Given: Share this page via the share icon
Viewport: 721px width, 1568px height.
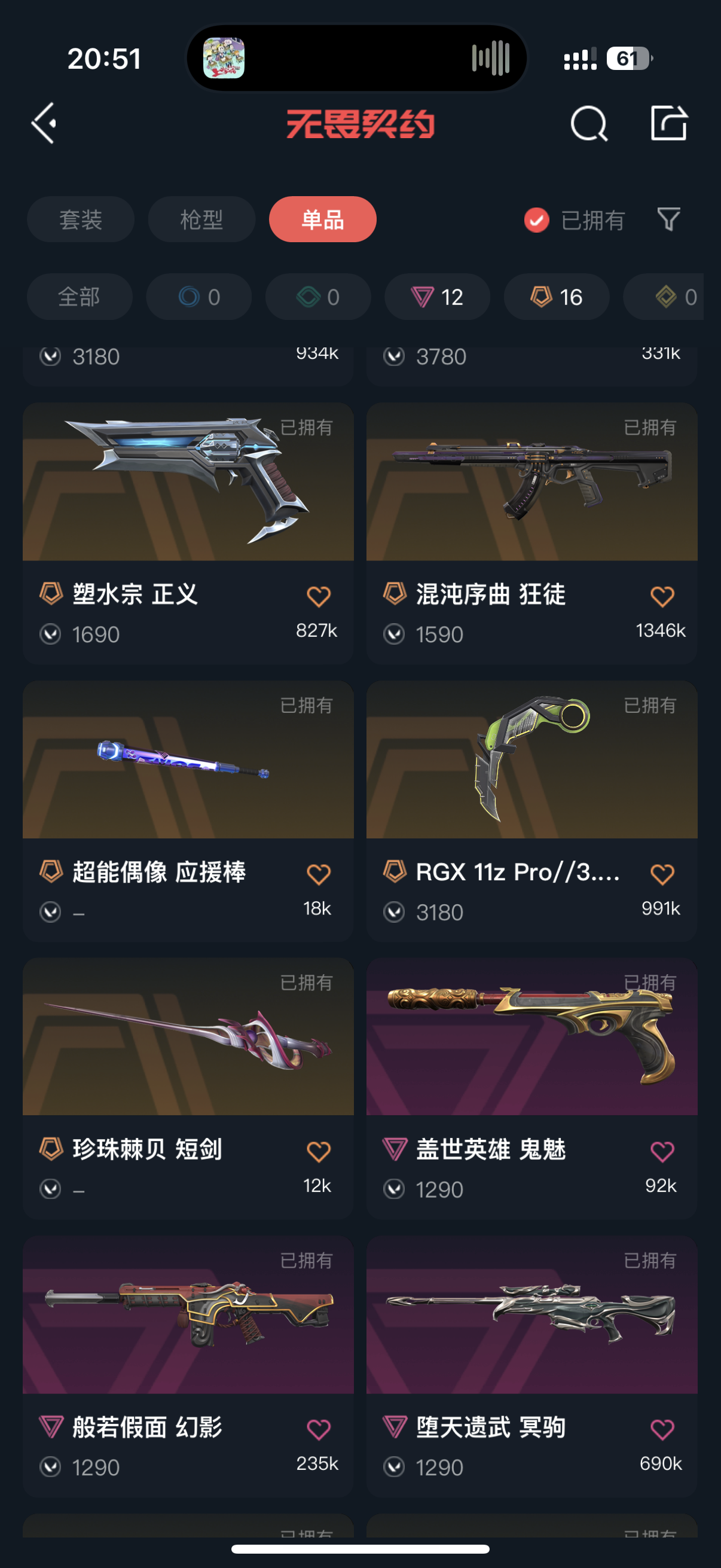Looking at the screenshot, I should [668, 124].
